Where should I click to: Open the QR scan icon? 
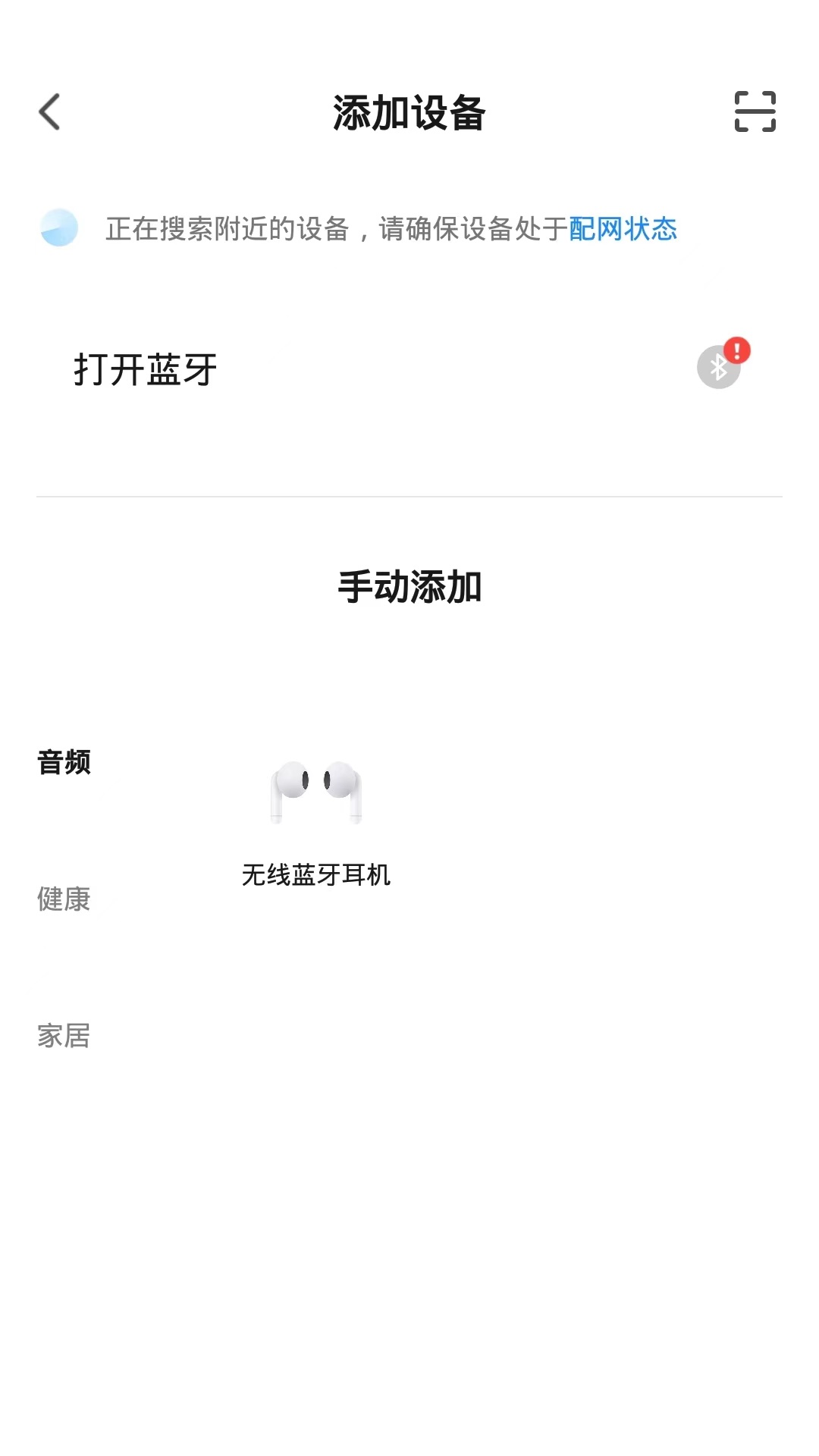(755, 112)
